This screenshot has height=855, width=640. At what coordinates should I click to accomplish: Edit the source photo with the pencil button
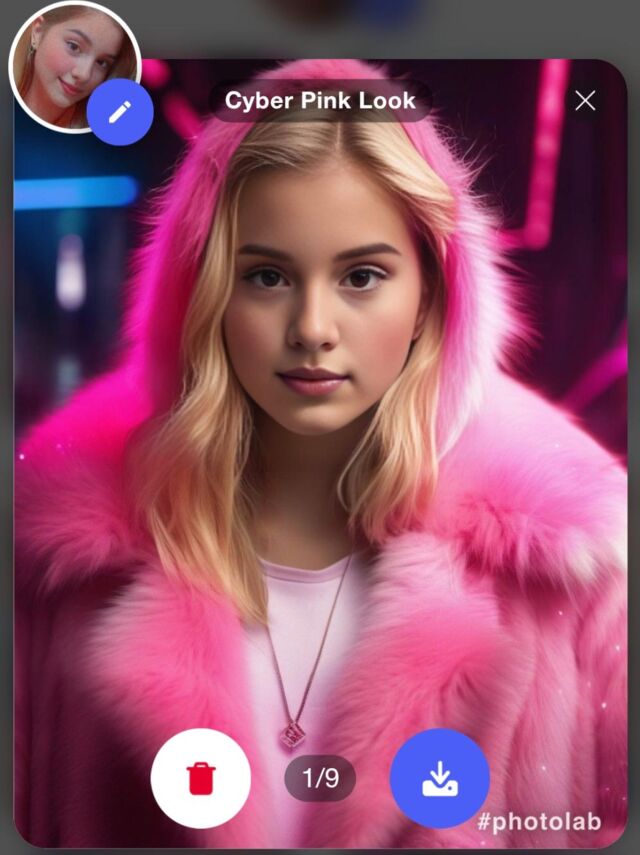[x=120, y=112]
